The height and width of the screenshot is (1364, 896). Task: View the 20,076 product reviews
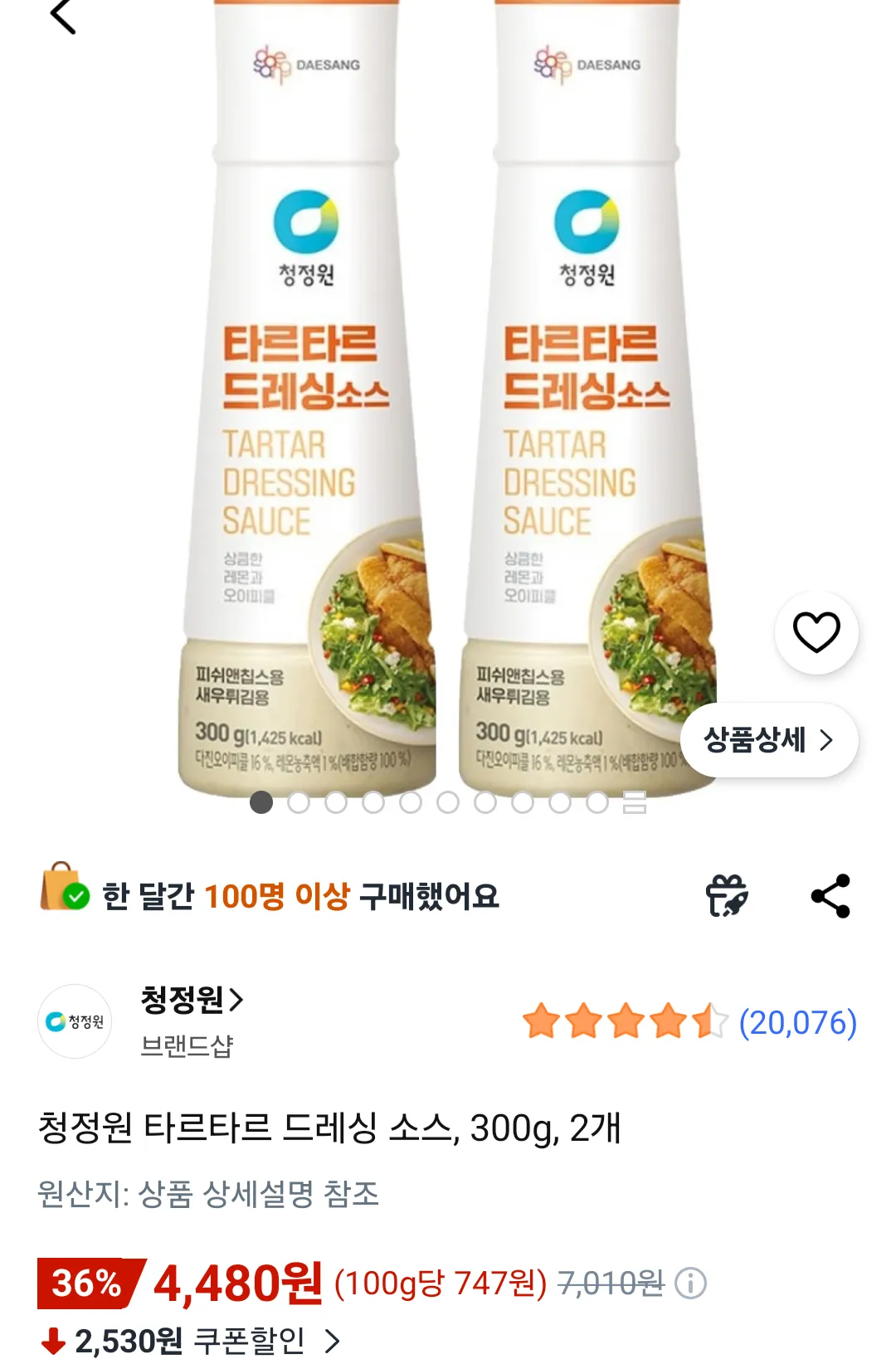[796, 1022]
